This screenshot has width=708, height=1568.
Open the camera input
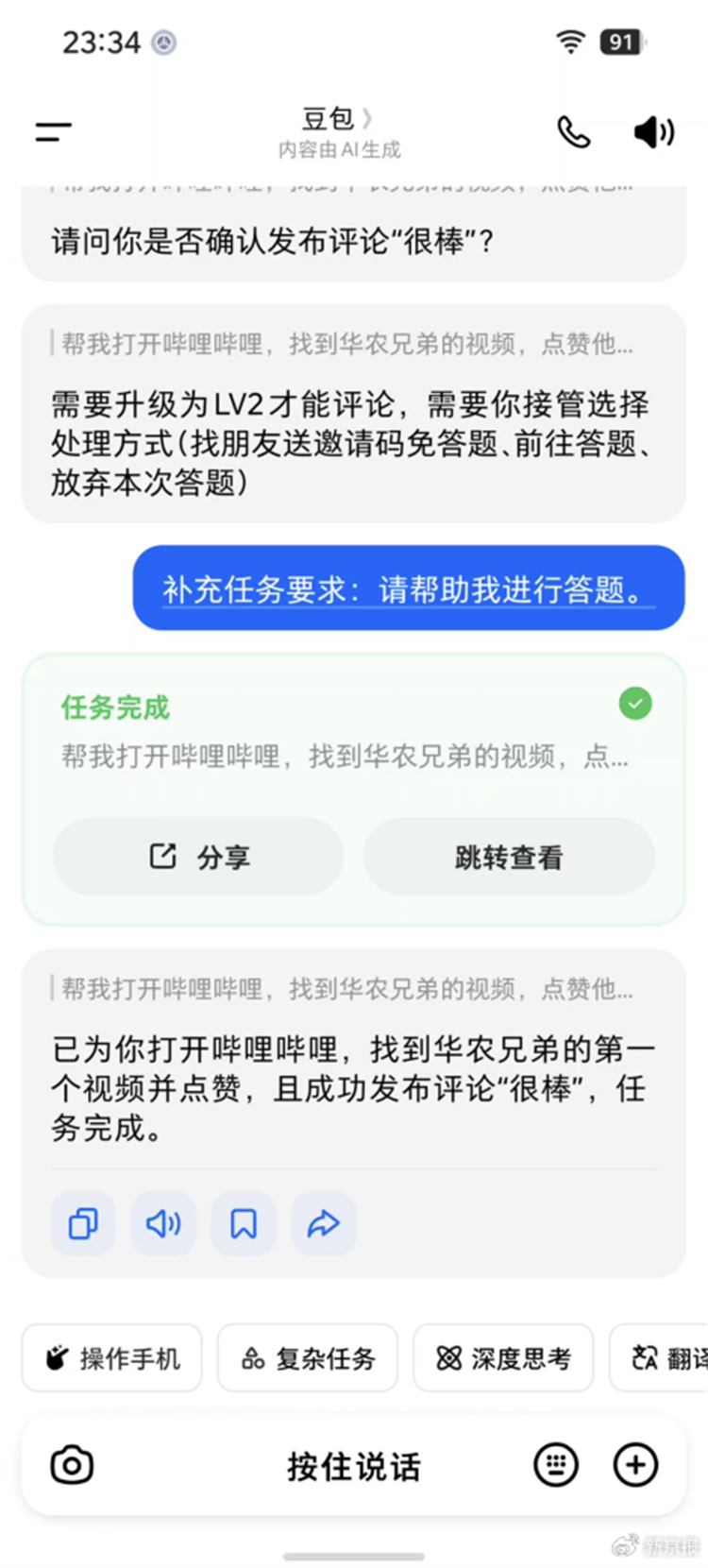(72, 1466)
